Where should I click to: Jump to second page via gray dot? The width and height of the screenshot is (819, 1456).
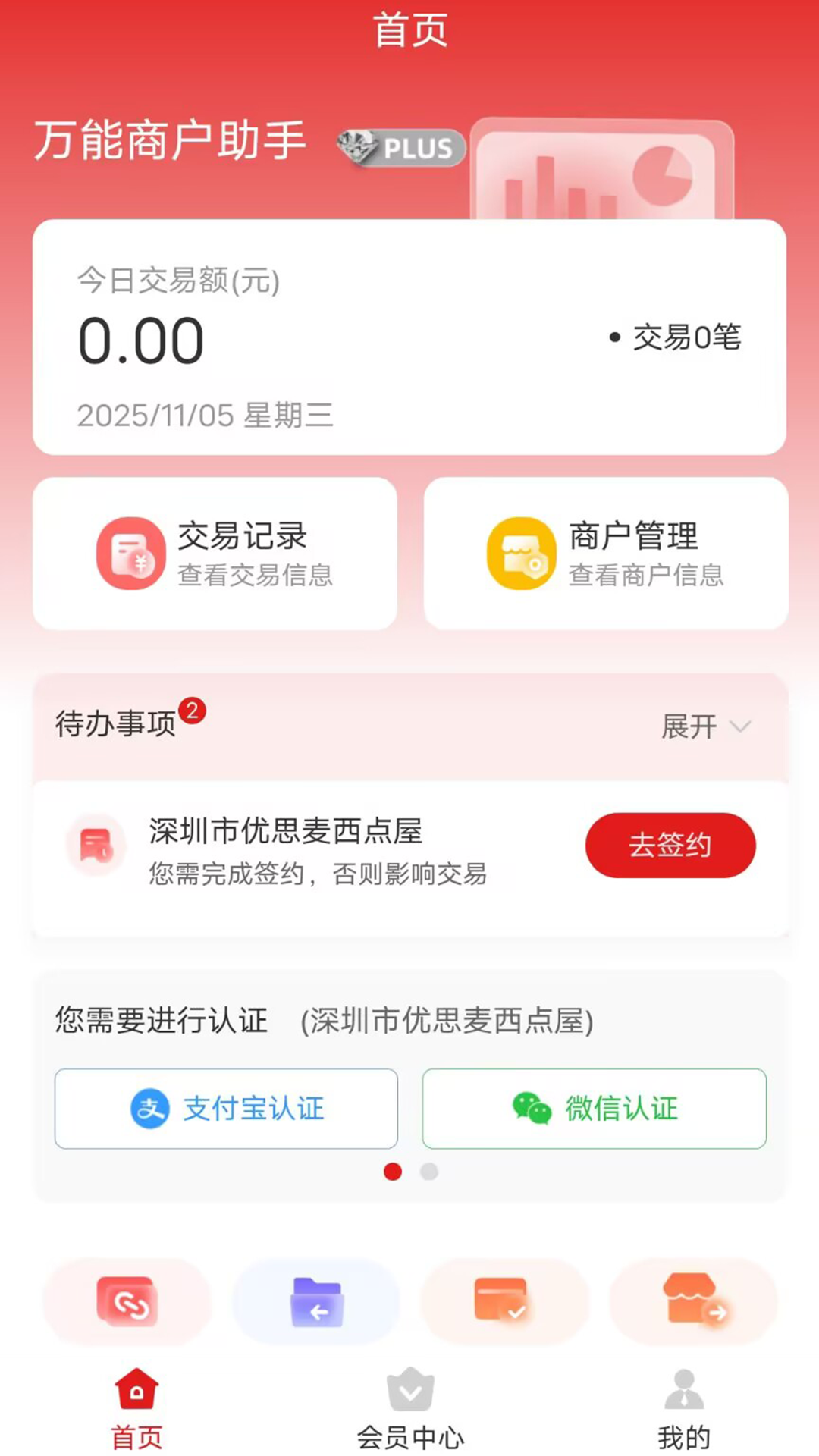coord(429,1172)
